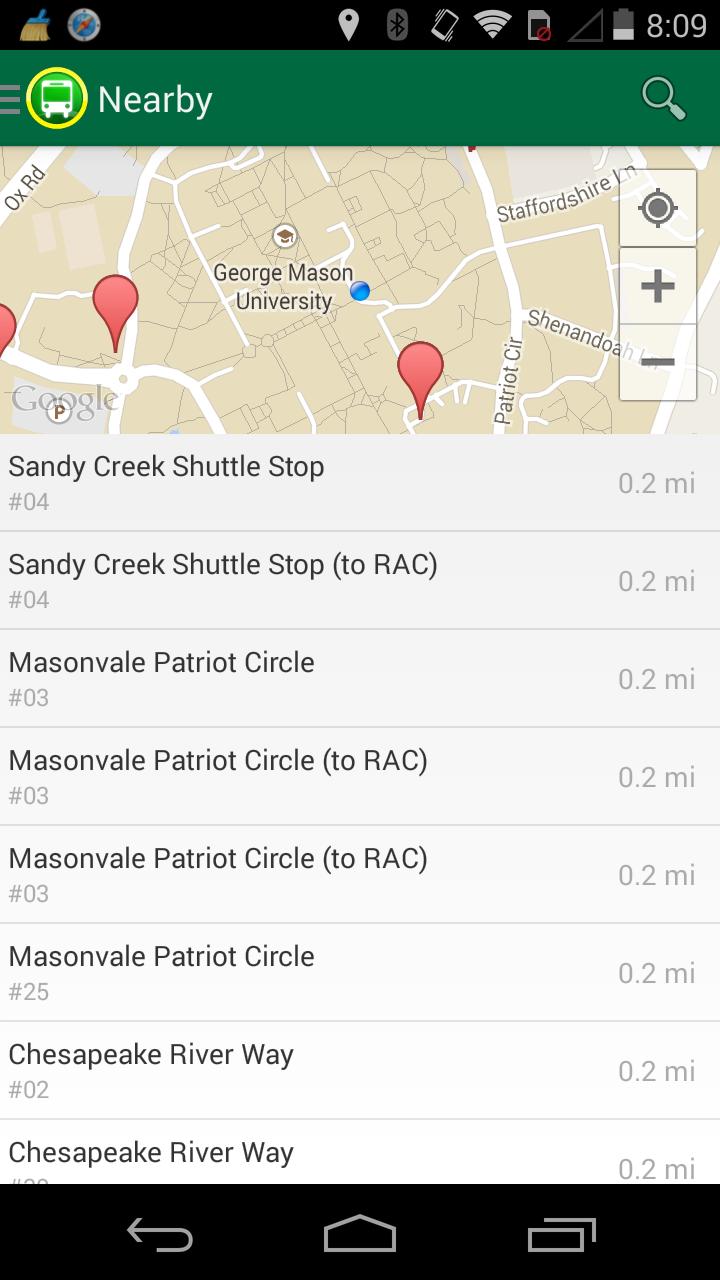This screenshot has height=1280, width=720.
Task: Center map on my location
Action: [x=657, y=209]
